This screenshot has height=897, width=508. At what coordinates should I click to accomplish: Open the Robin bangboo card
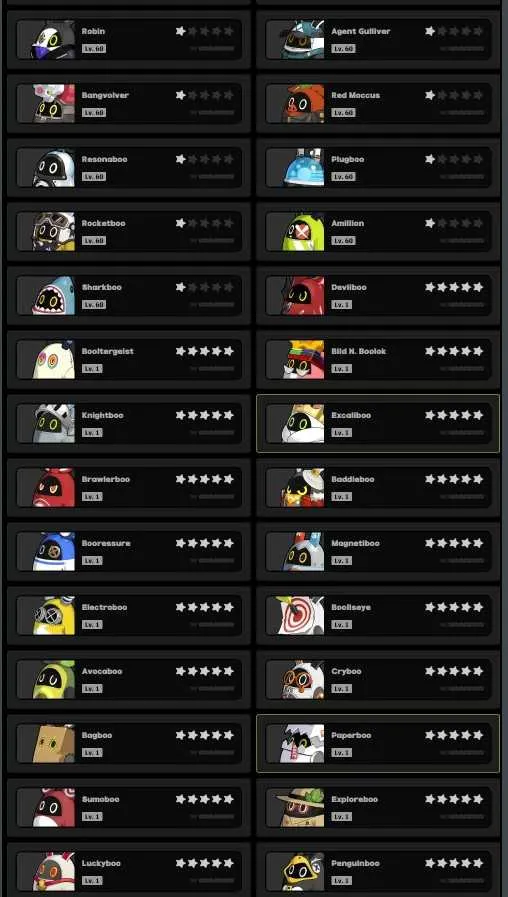(x=129, y=39)
